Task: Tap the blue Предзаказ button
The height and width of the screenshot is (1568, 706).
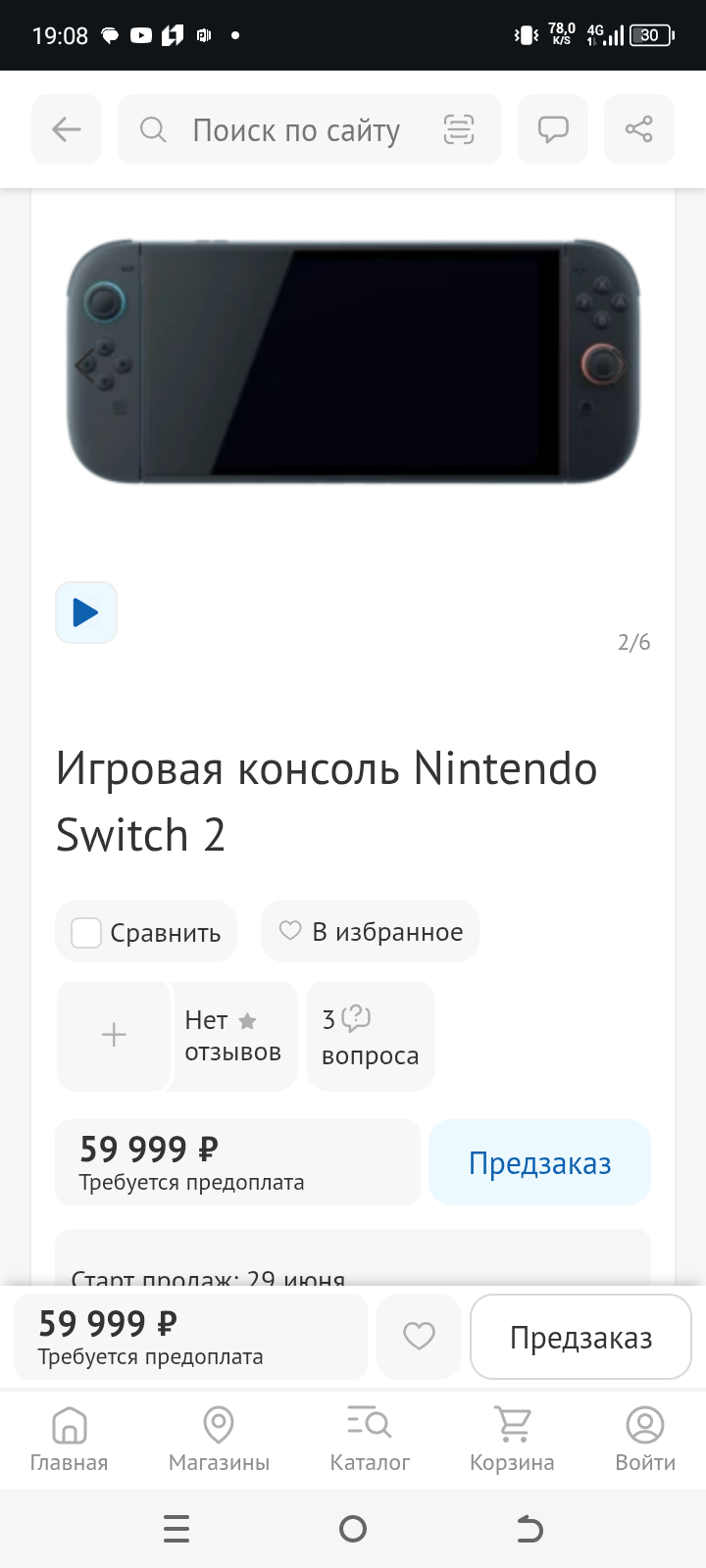Action: point(539,1163)
